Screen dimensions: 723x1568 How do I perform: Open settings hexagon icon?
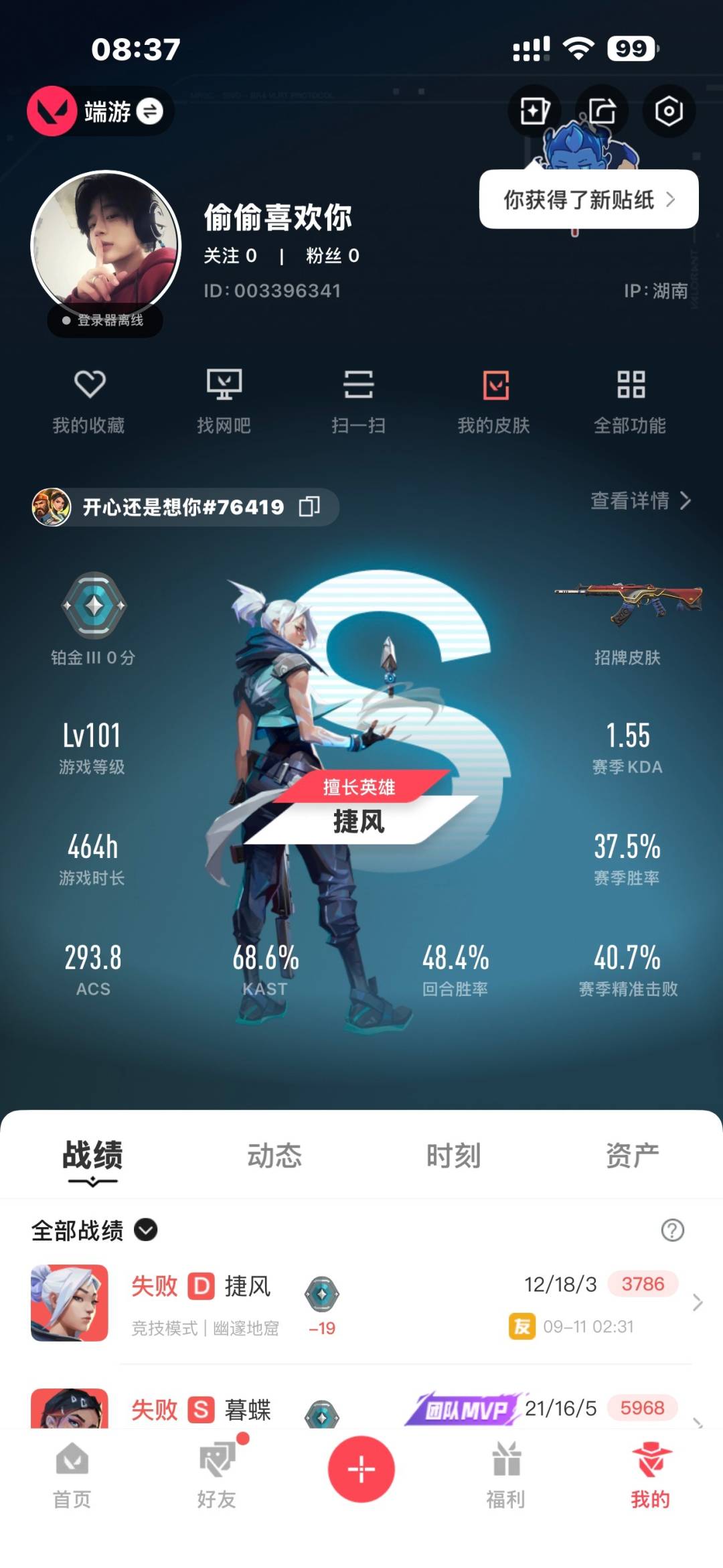[668, 111]
